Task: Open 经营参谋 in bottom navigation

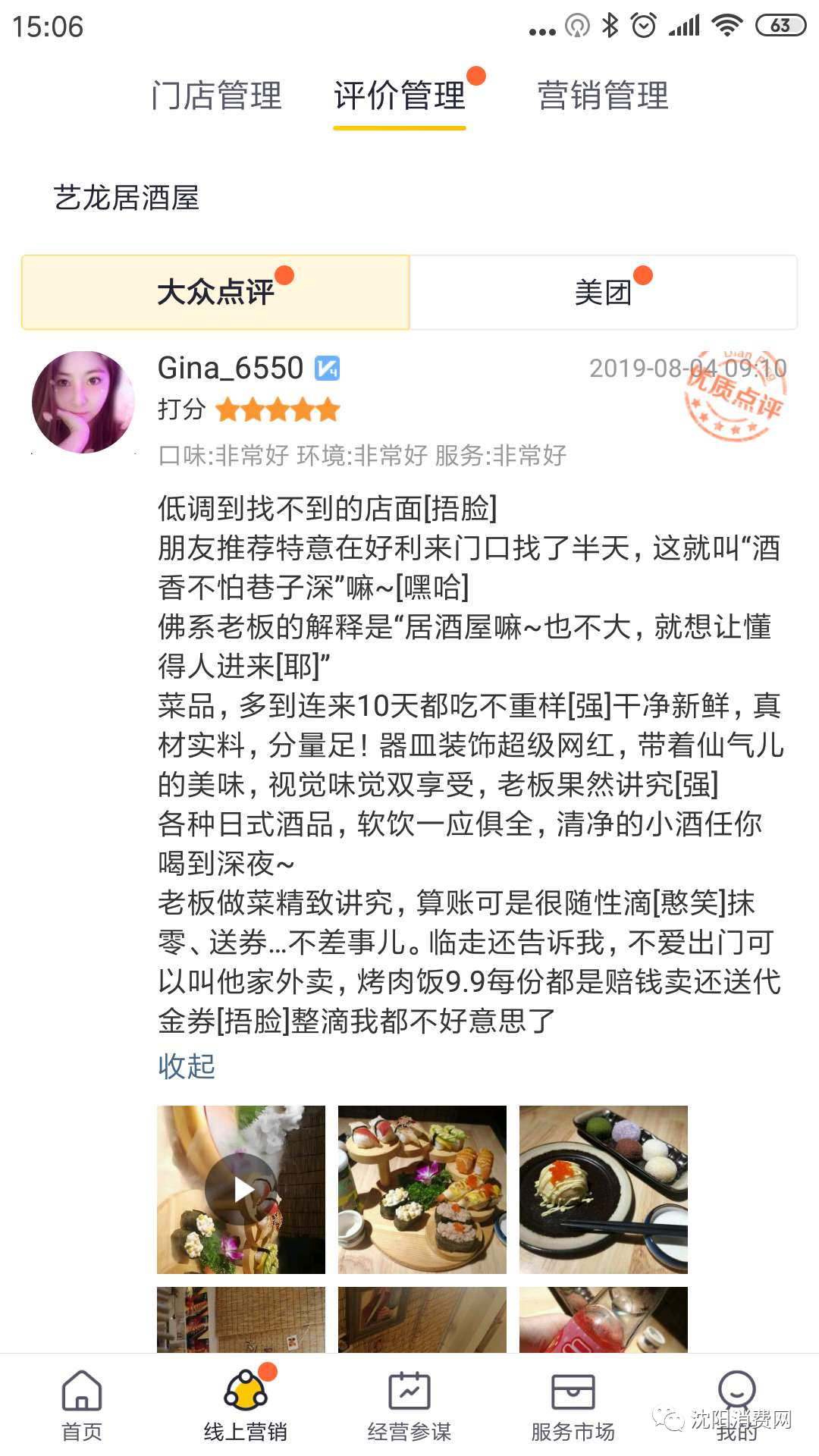Action: [409, 1405]
